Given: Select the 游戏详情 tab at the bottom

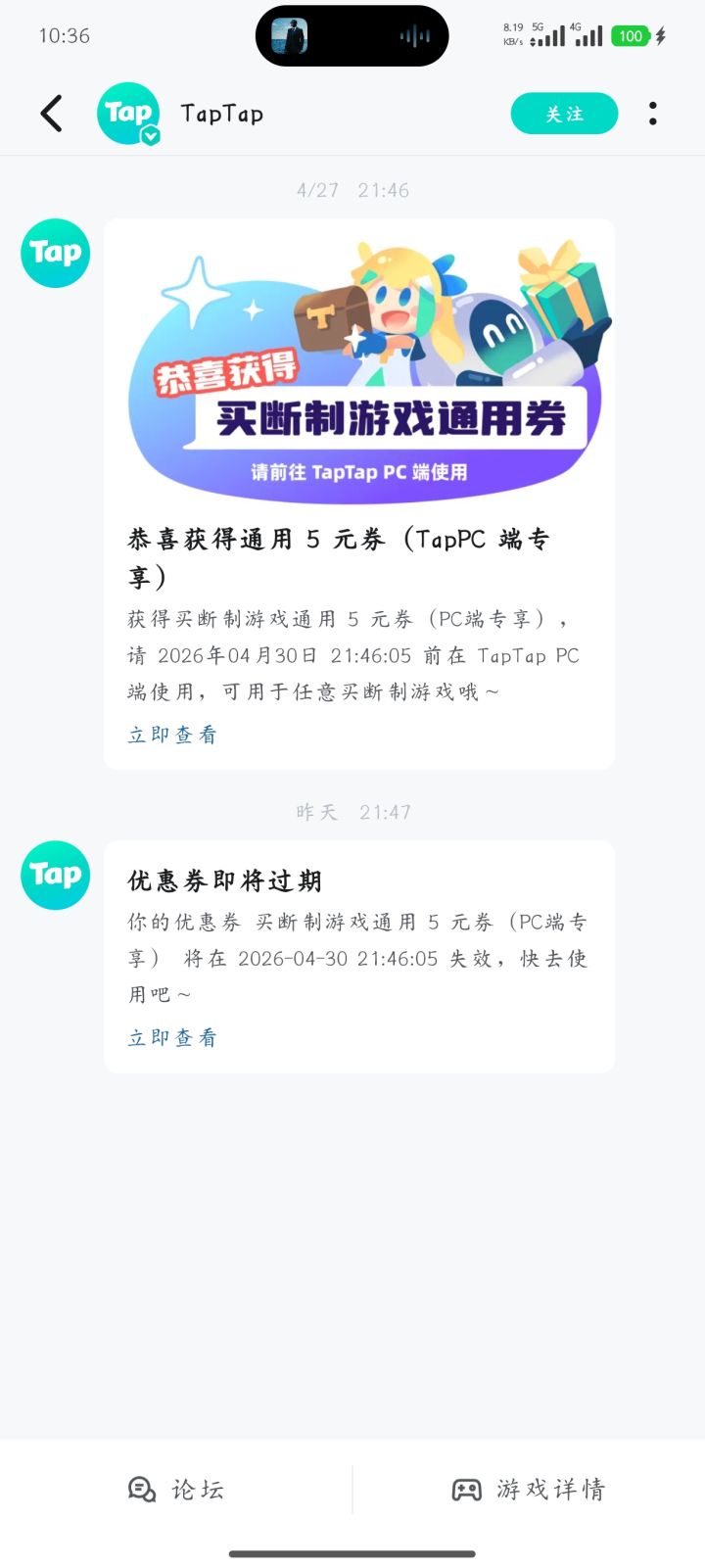Looking at the screenshot, I should coord(529,1490).
